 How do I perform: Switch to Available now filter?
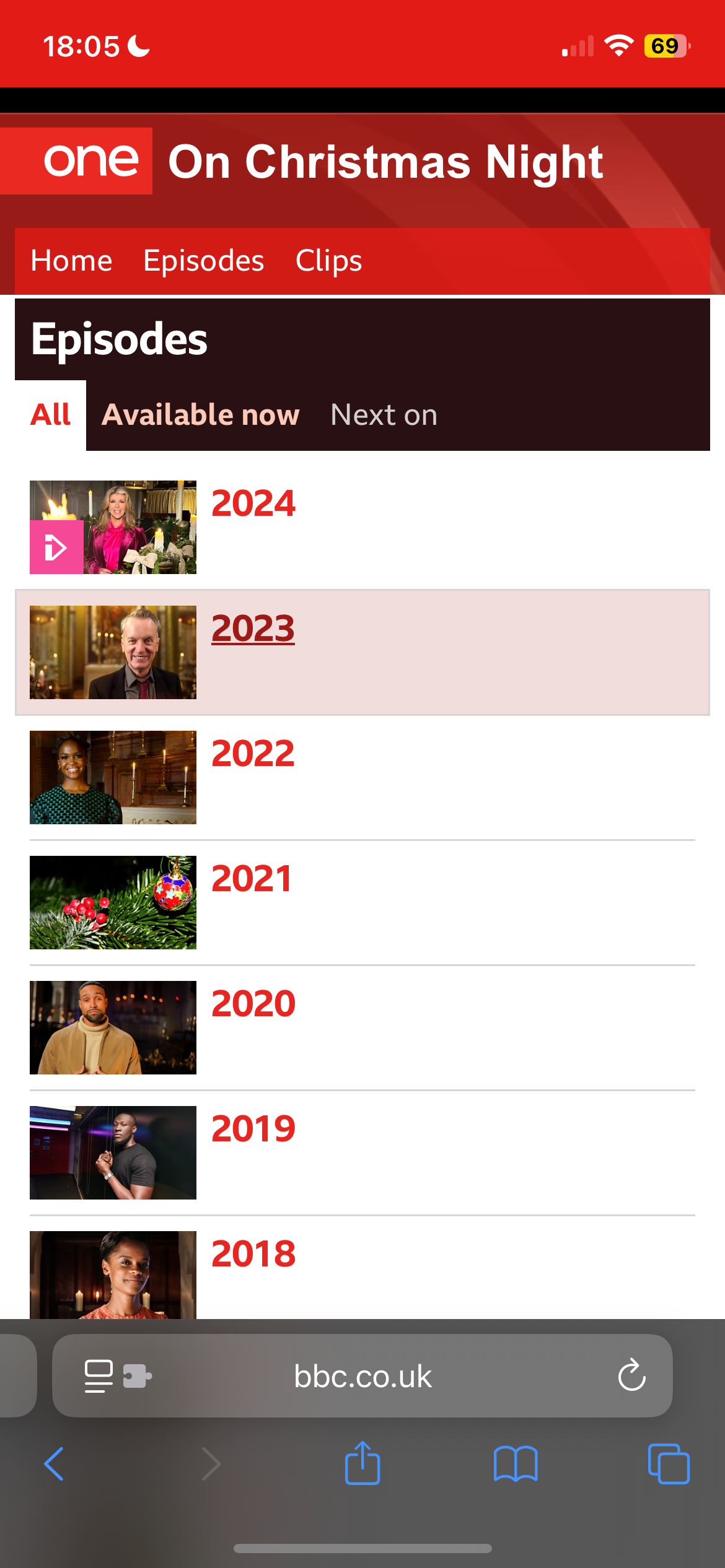[201, 415]
